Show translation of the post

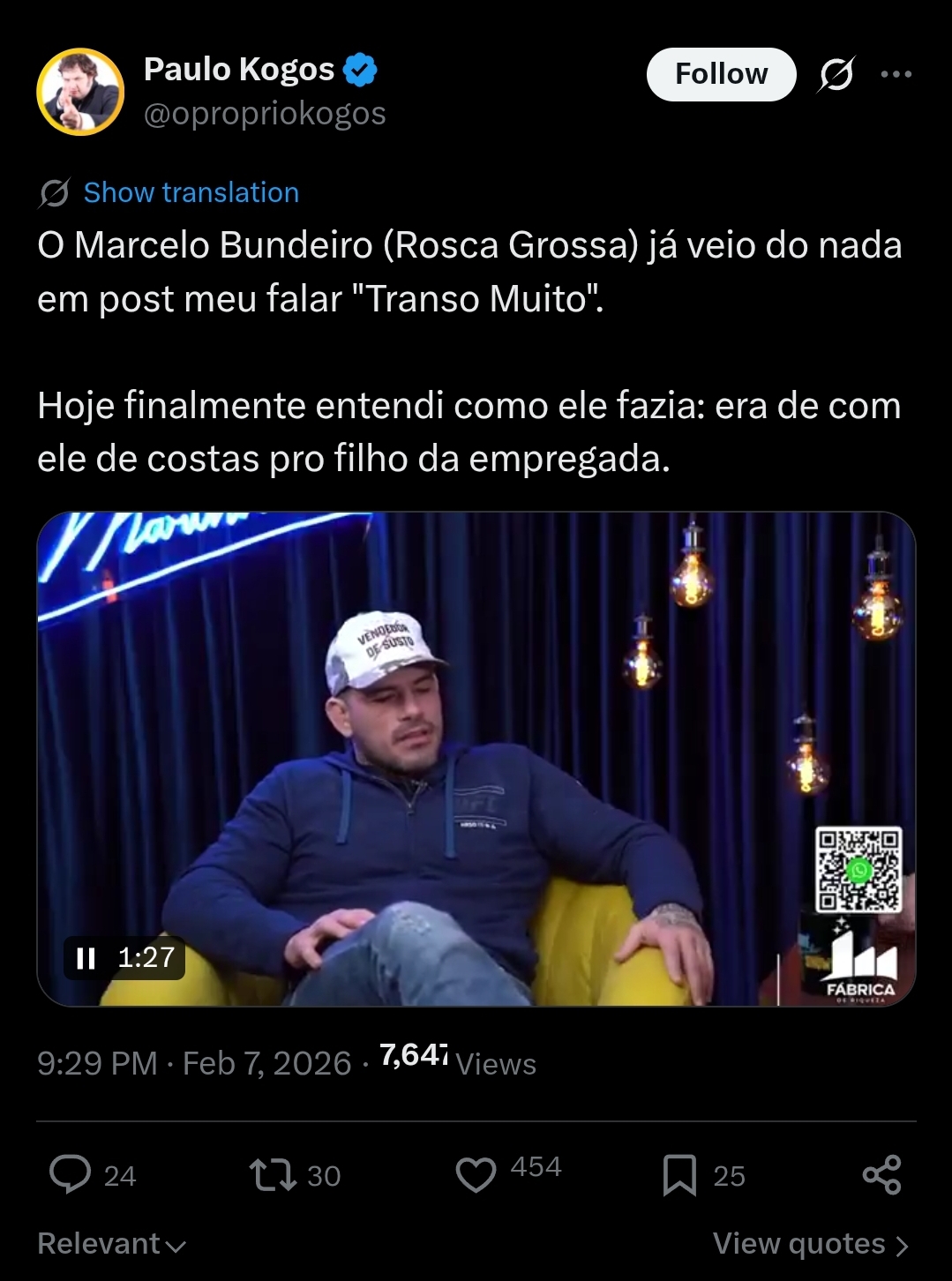(191, 192)
